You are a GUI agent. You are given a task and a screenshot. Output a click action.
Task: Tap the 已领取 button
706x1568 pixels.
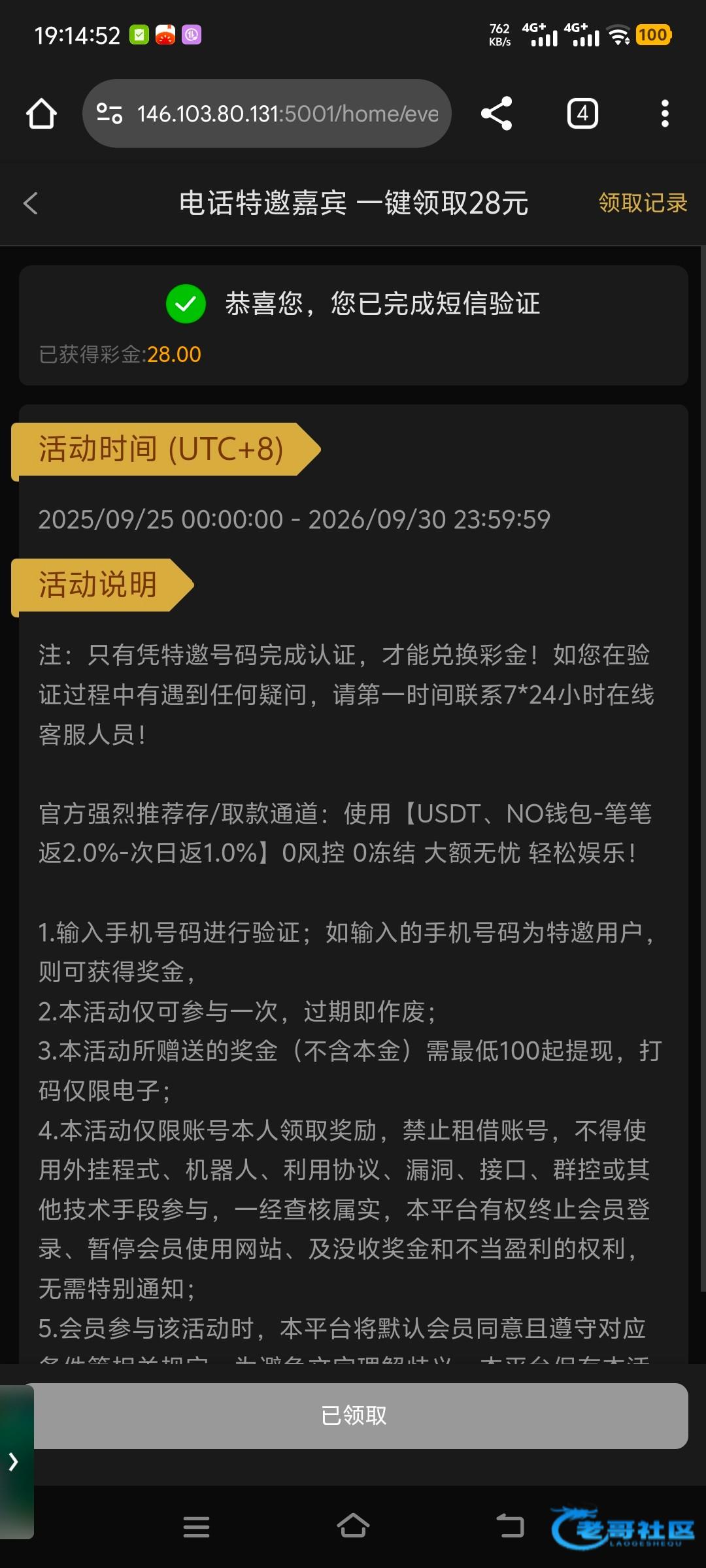(354, 1416)
